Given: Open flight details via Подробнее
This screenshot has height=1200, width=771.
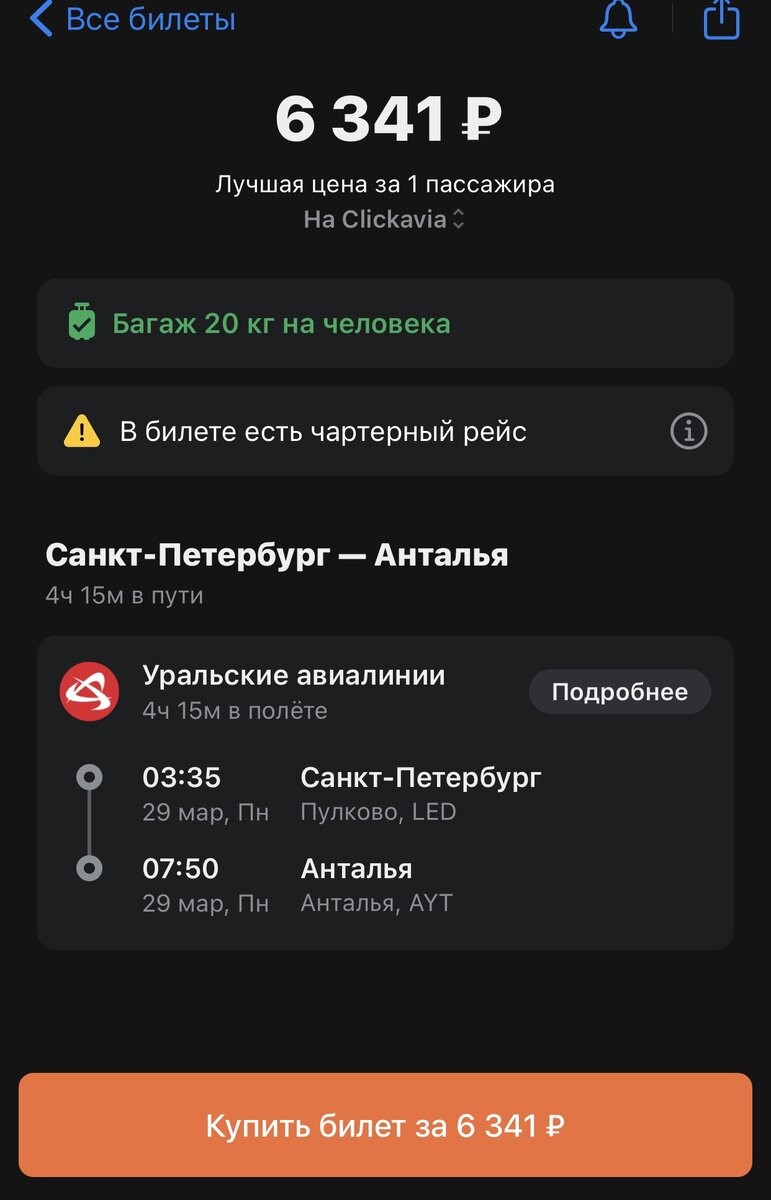Looking at the screenshot, I should pos(619,691).
